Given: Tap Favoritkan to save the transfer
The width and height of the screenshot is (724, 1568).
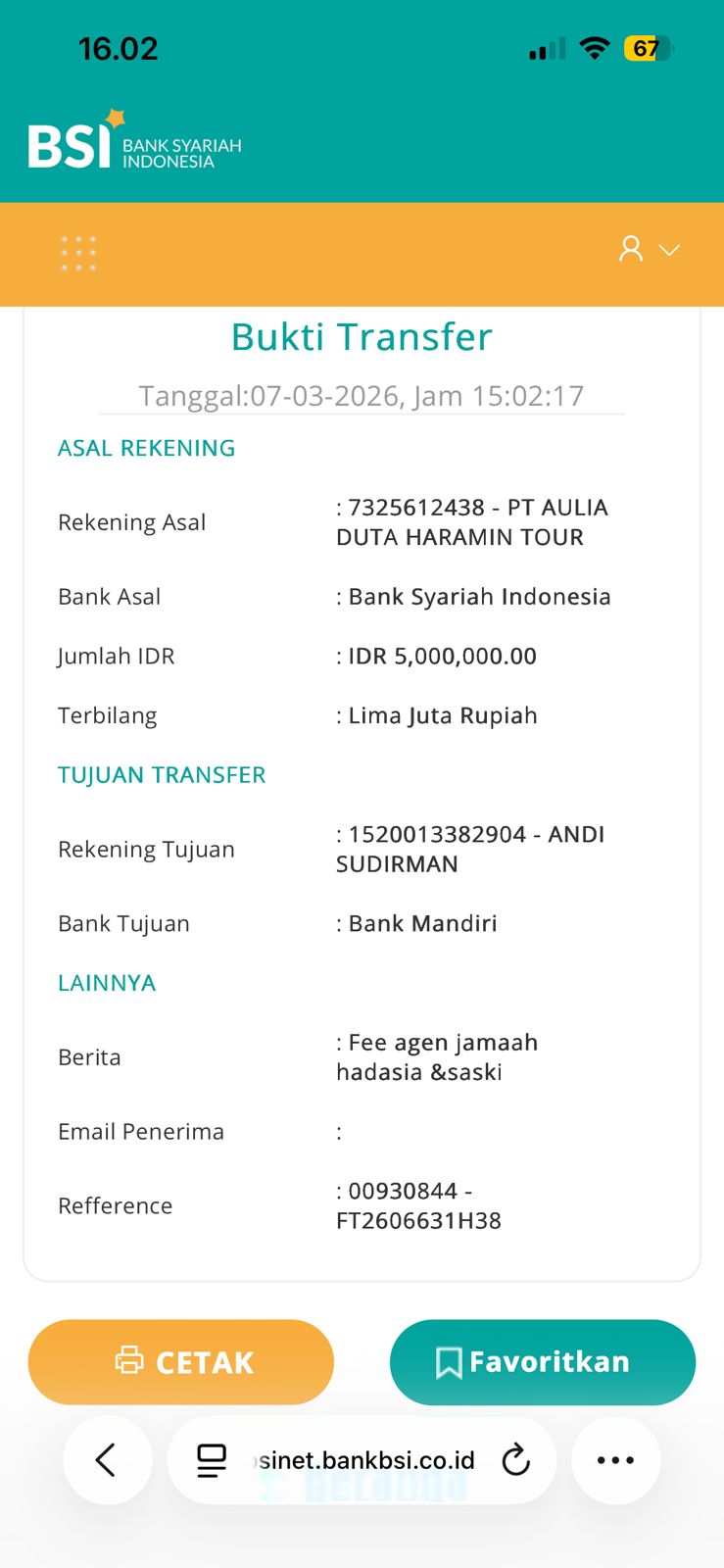Looking at the screenshot, I should pos(542,1361).
